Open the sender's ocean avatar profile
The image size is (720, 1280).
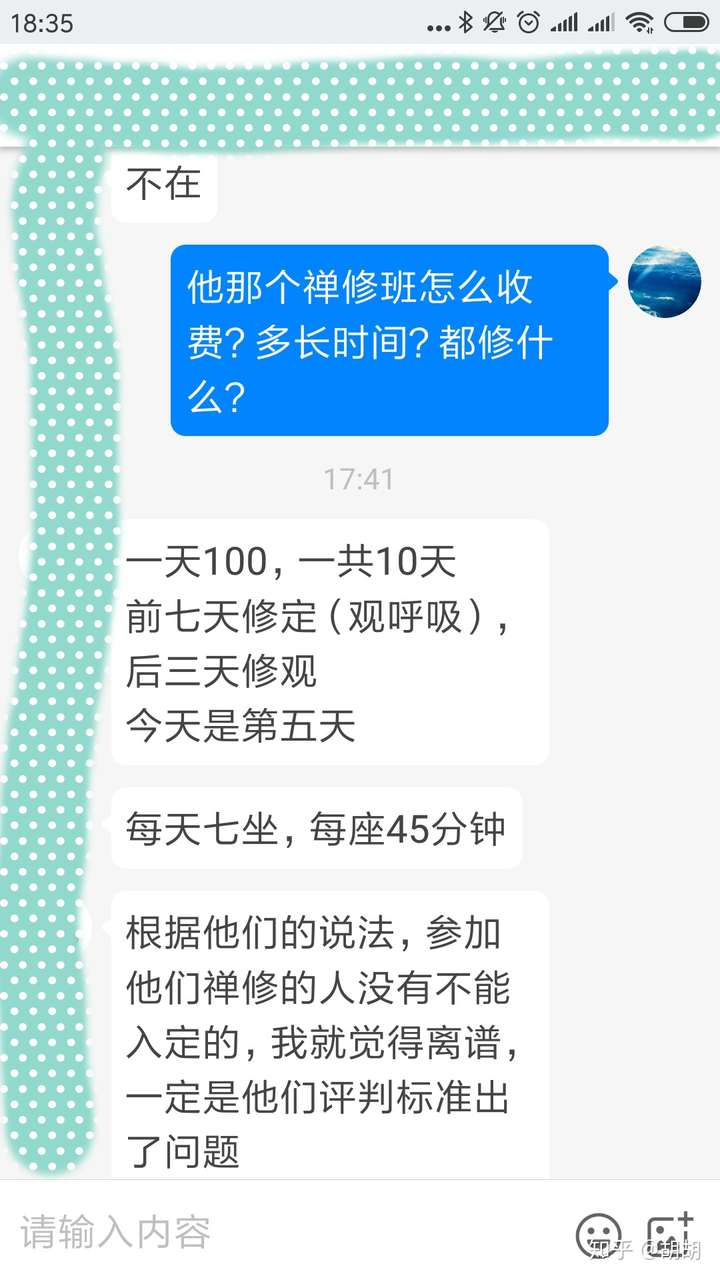(664, 280)
